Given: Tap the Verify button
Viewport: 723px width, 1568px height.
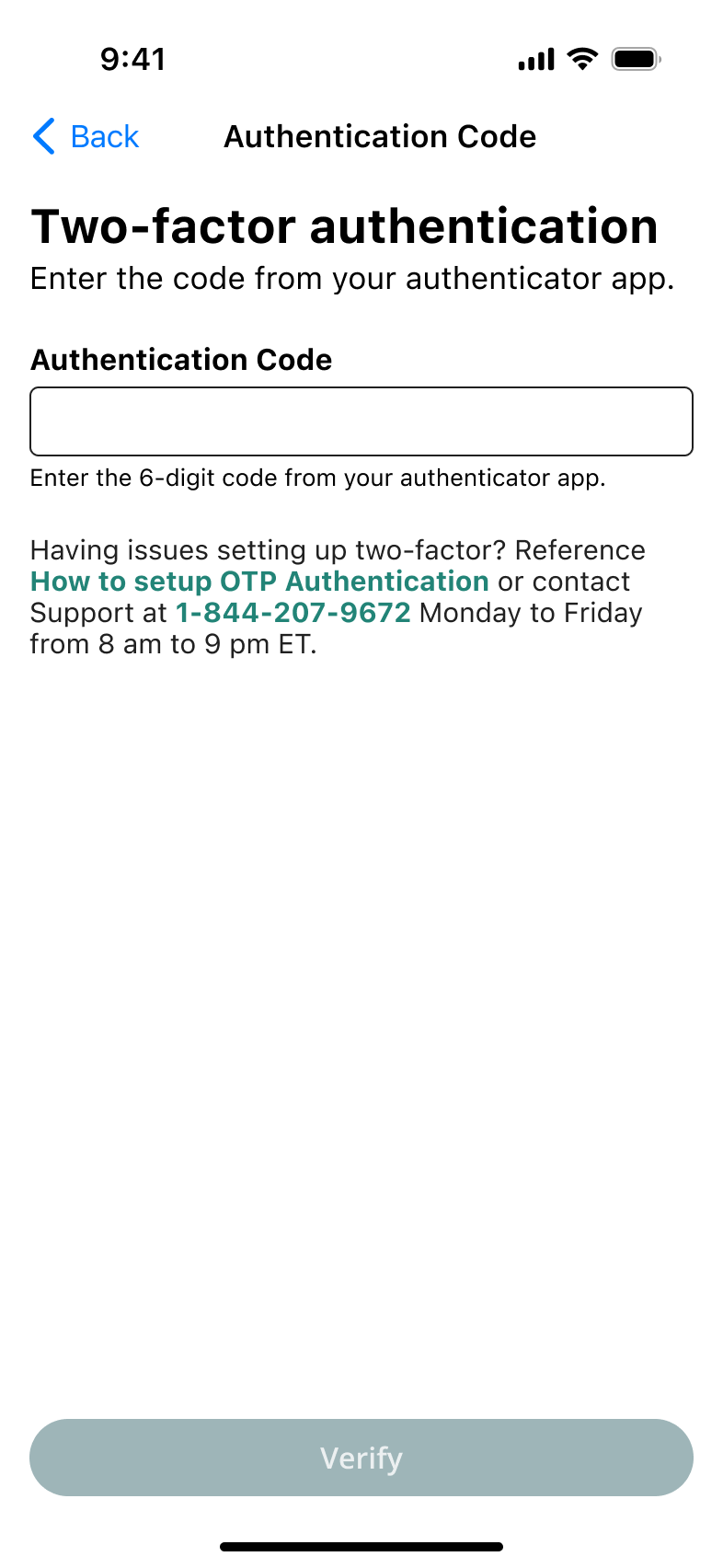Looking at the screenshot, I should point(361,1458).
